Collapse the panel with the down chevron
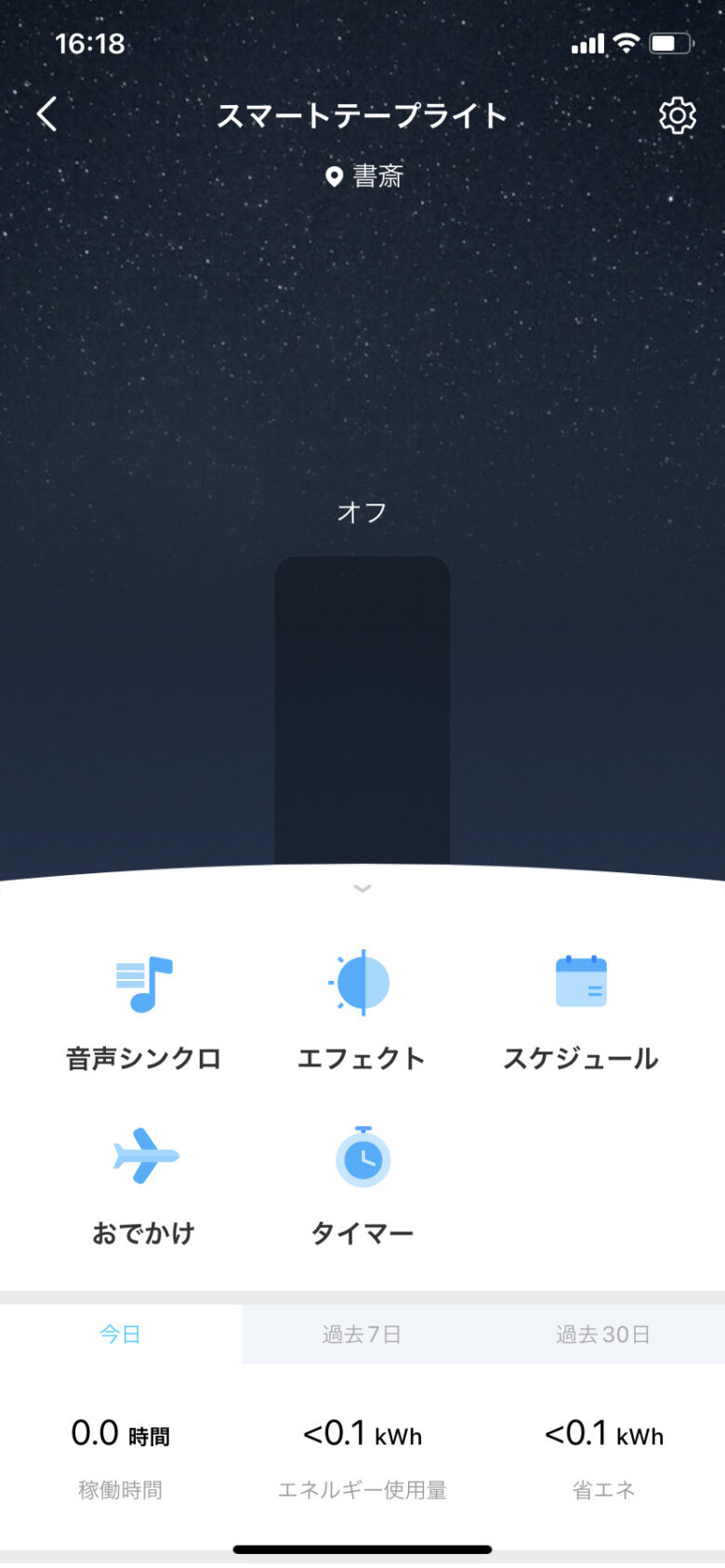The image size is (725, 1568). [x=362, y=889]
